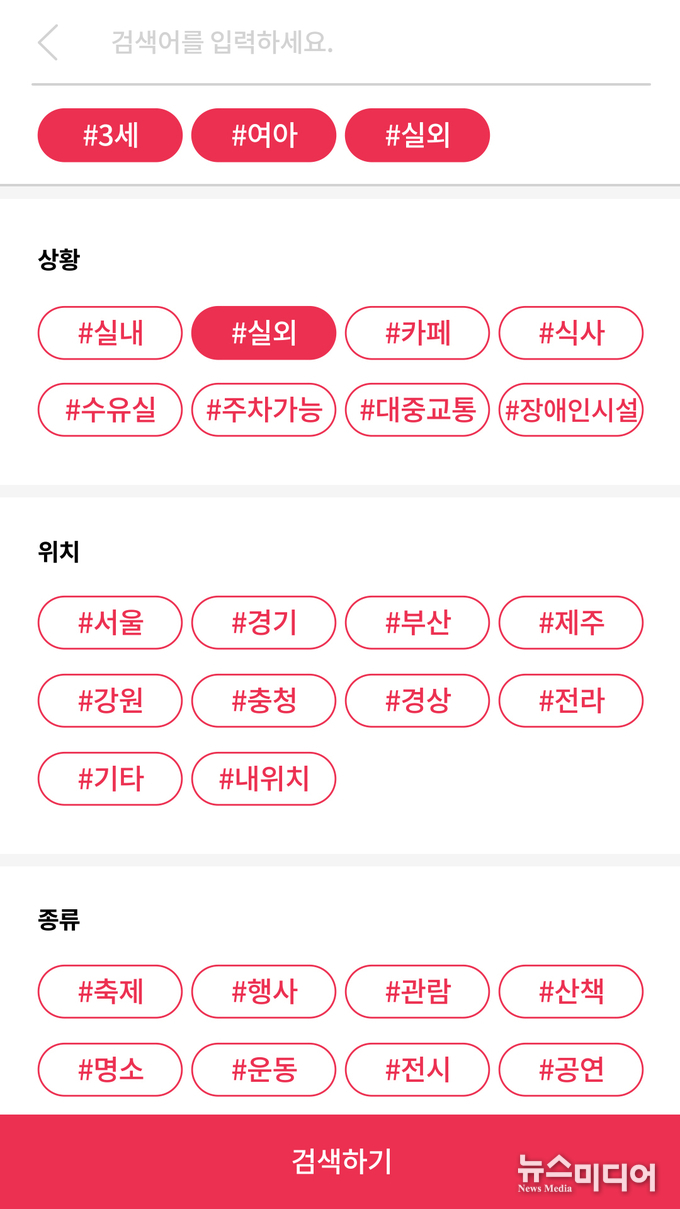
Task: Pick the #전시 type chip
Action: [418, 1070]
